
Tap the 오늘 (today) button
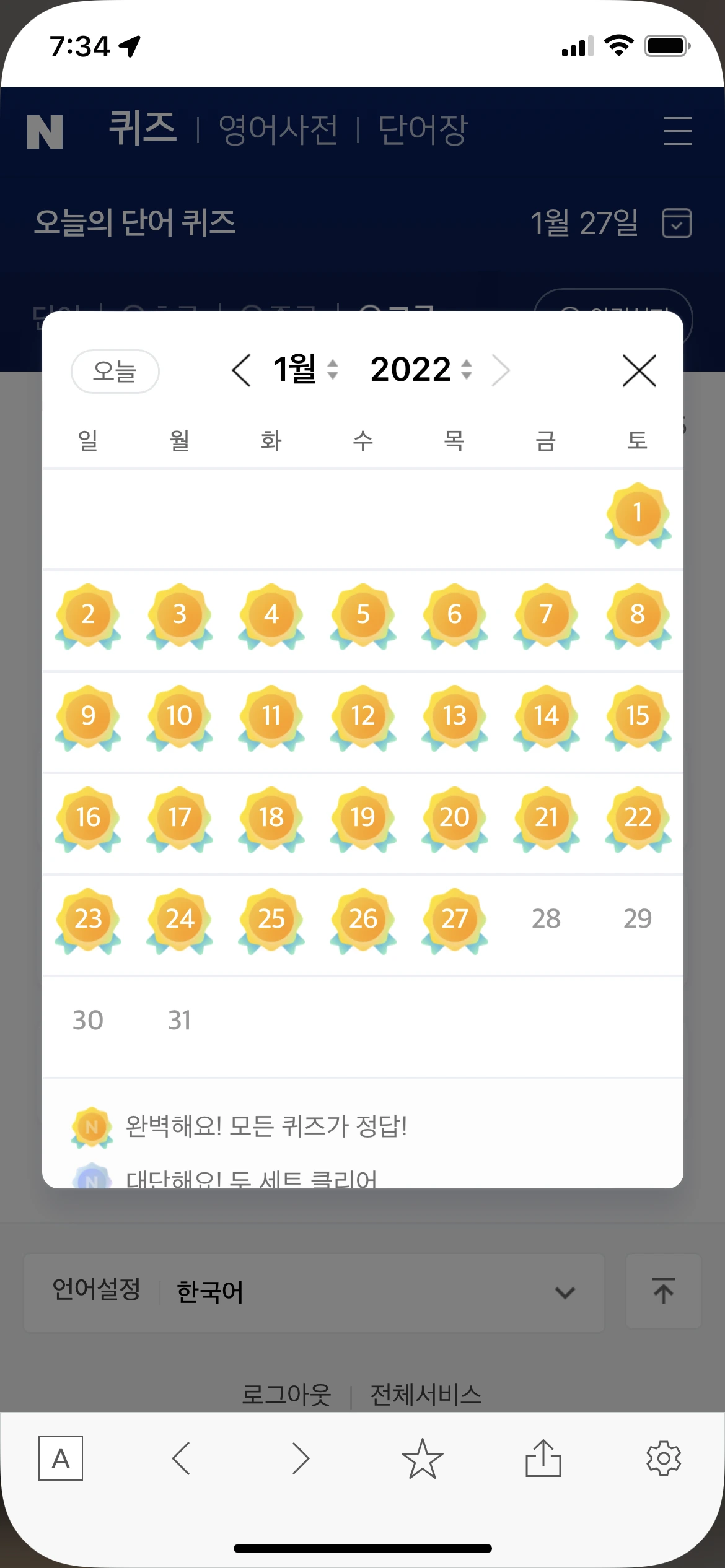[115, 372]
